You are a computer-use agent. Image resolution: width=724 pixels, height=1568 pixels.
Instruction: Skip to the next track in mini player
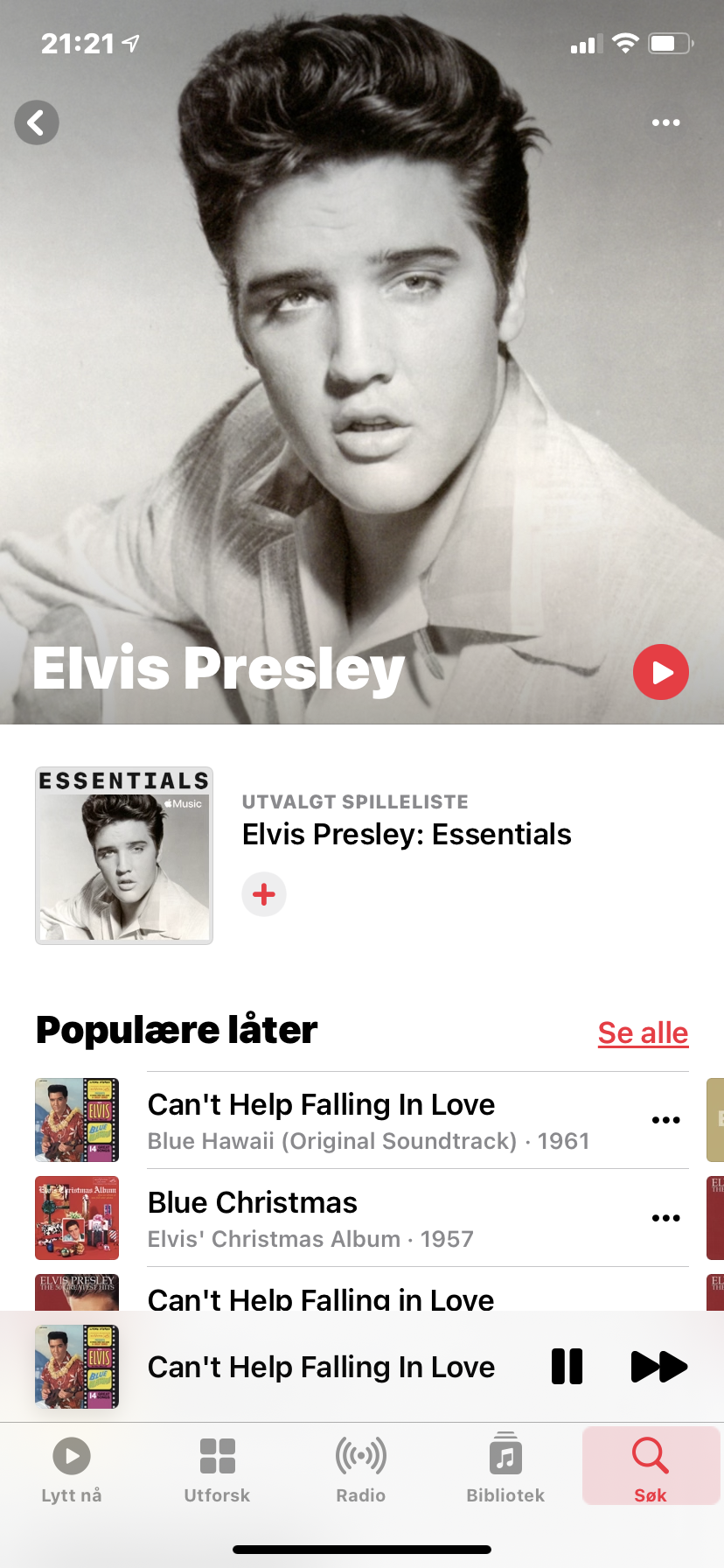click(659, 1366)
